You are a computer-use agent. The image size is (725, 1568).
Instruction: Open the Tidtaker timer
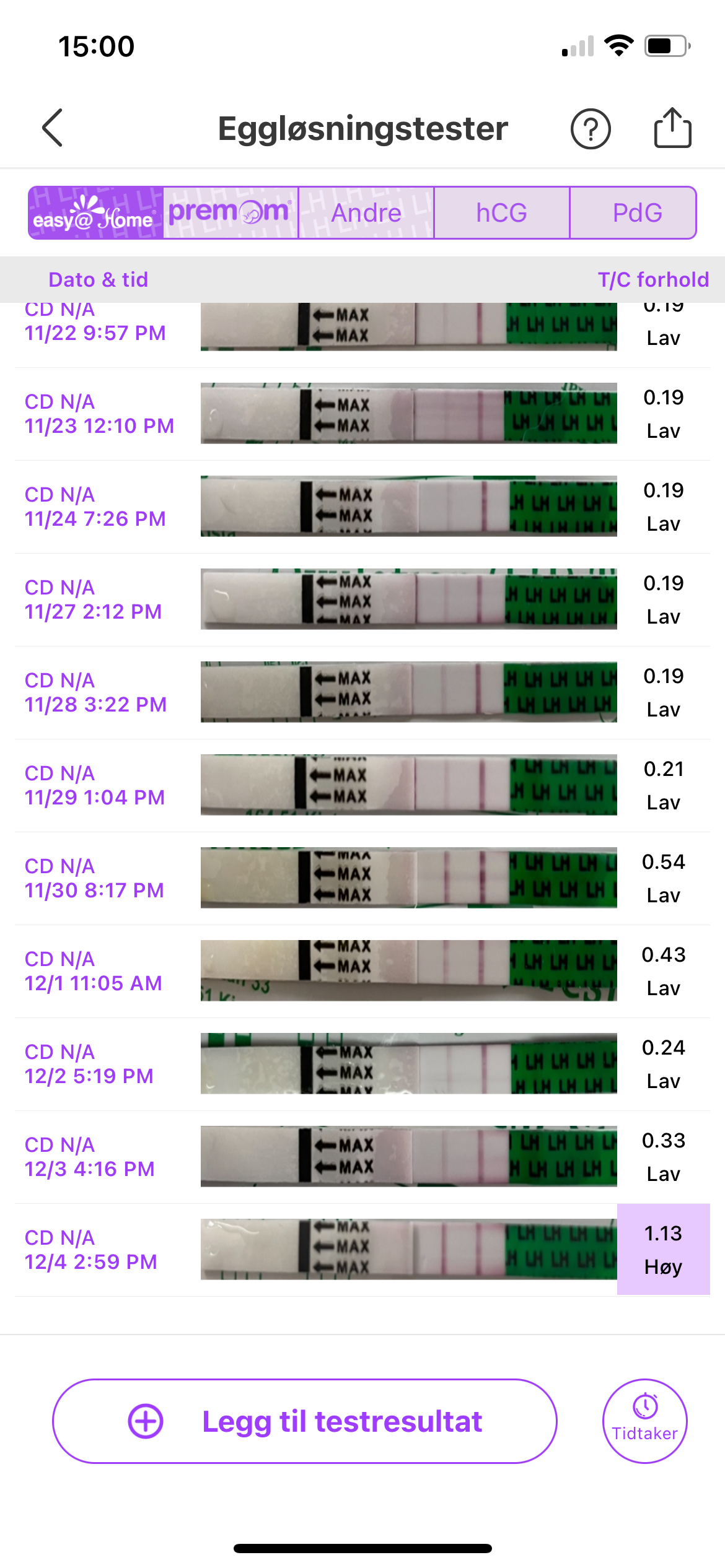click(644, 1421)
